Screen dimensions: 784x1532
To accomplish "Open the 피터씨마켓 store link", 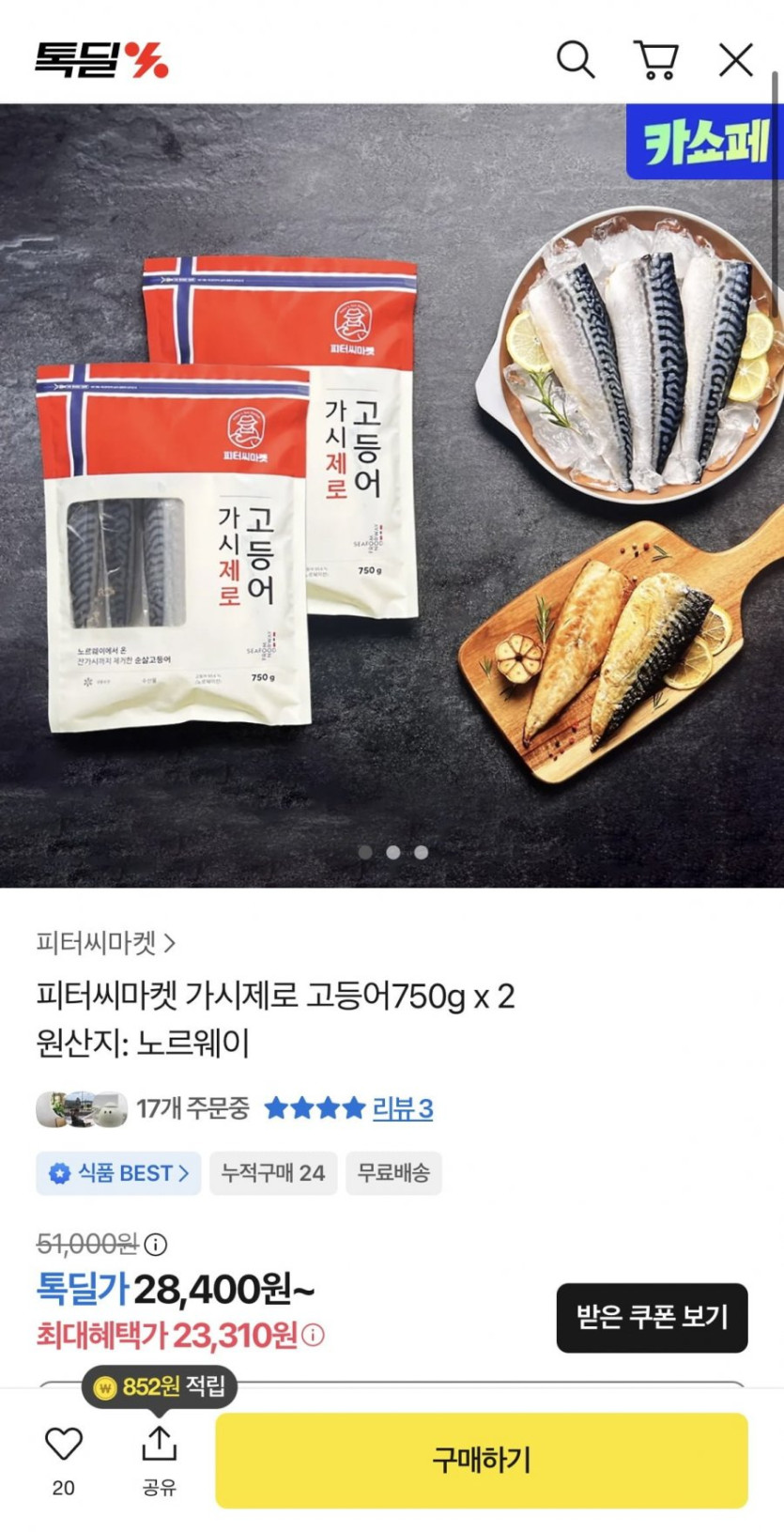I will pyautogui.click(x=105, y=942).
